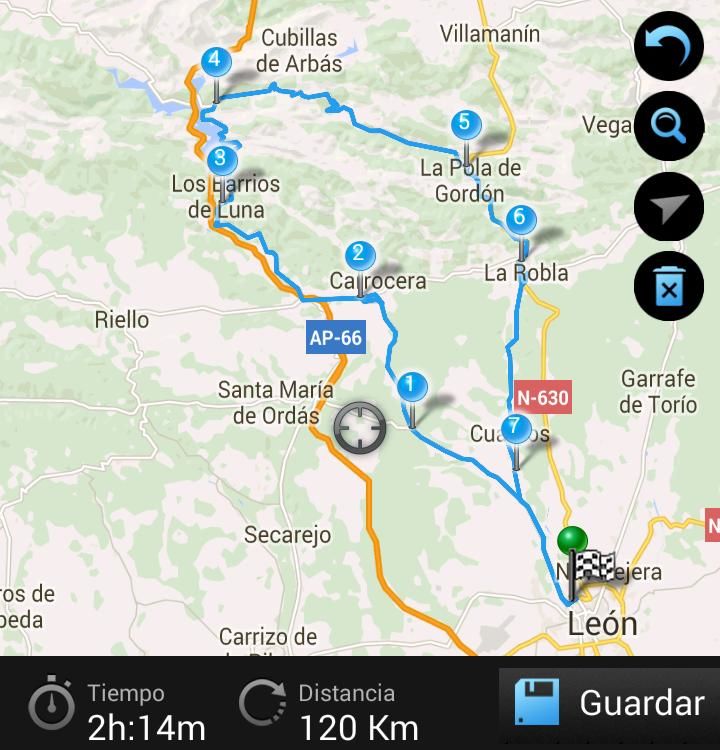Screen dimensions: 720x750
Task: Tap waypoint 3 at Los Barrios de Luna
Action: tap(221, 161)
